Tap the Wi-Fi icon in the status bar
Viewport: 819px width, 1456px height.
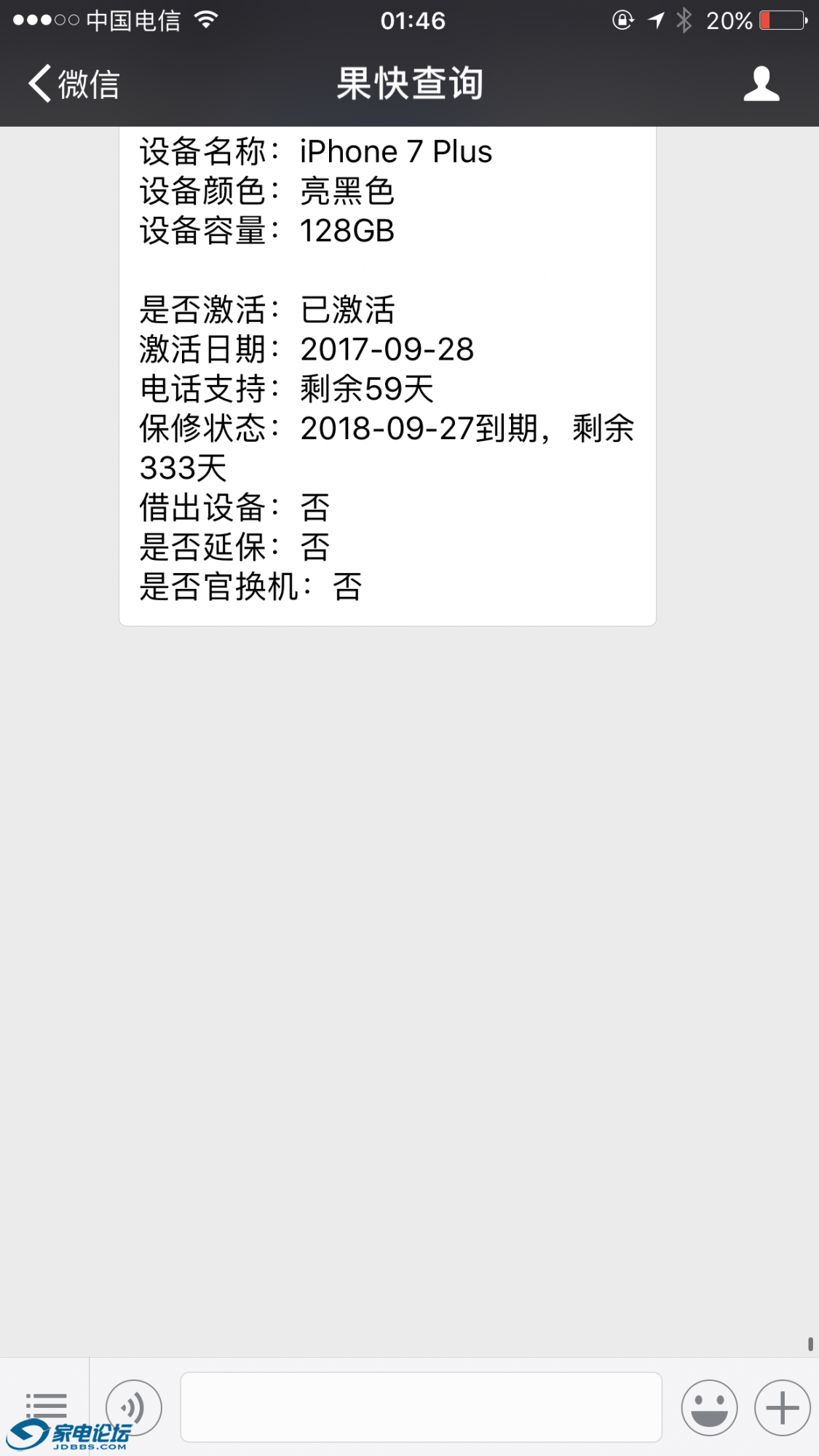coord(207,21)
